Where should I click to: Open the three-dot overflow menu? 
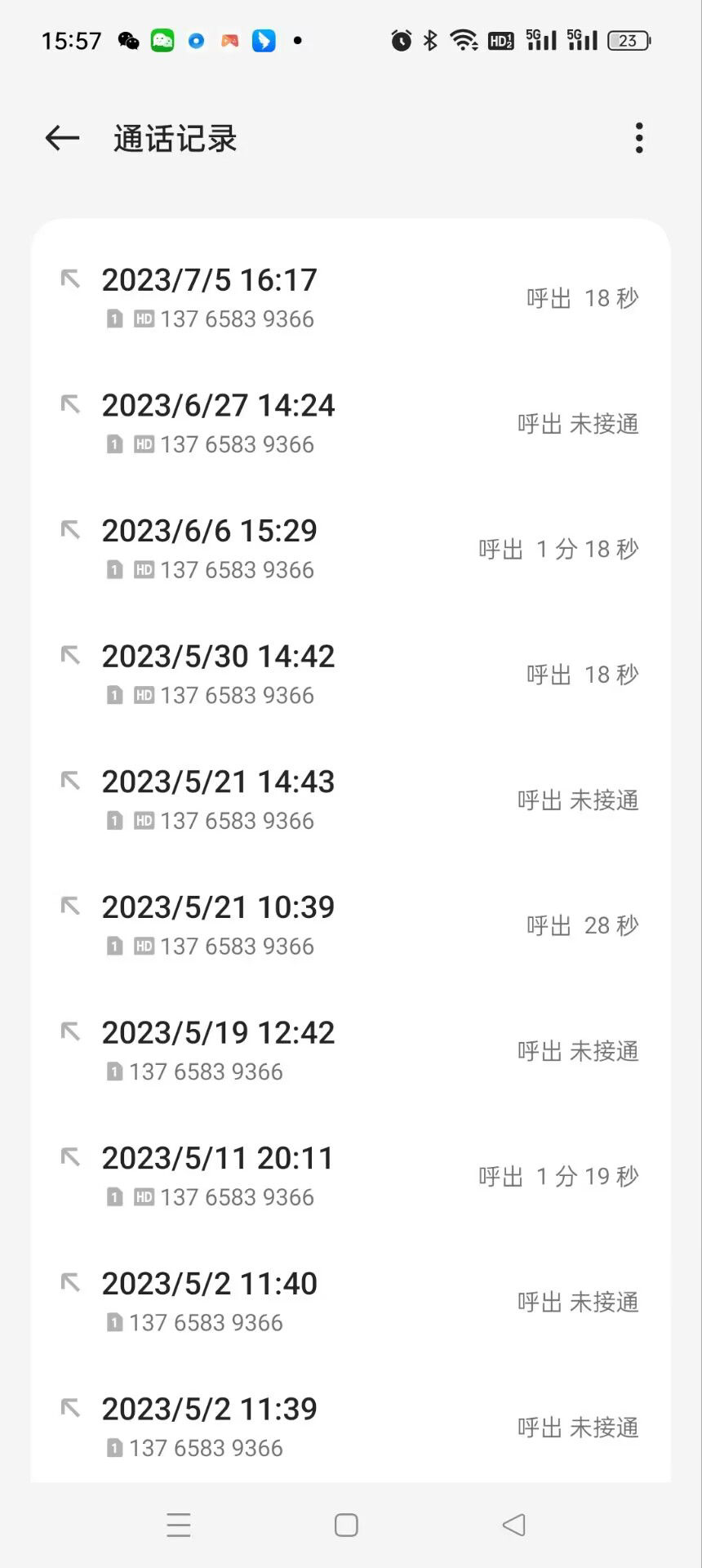(639, 138)
